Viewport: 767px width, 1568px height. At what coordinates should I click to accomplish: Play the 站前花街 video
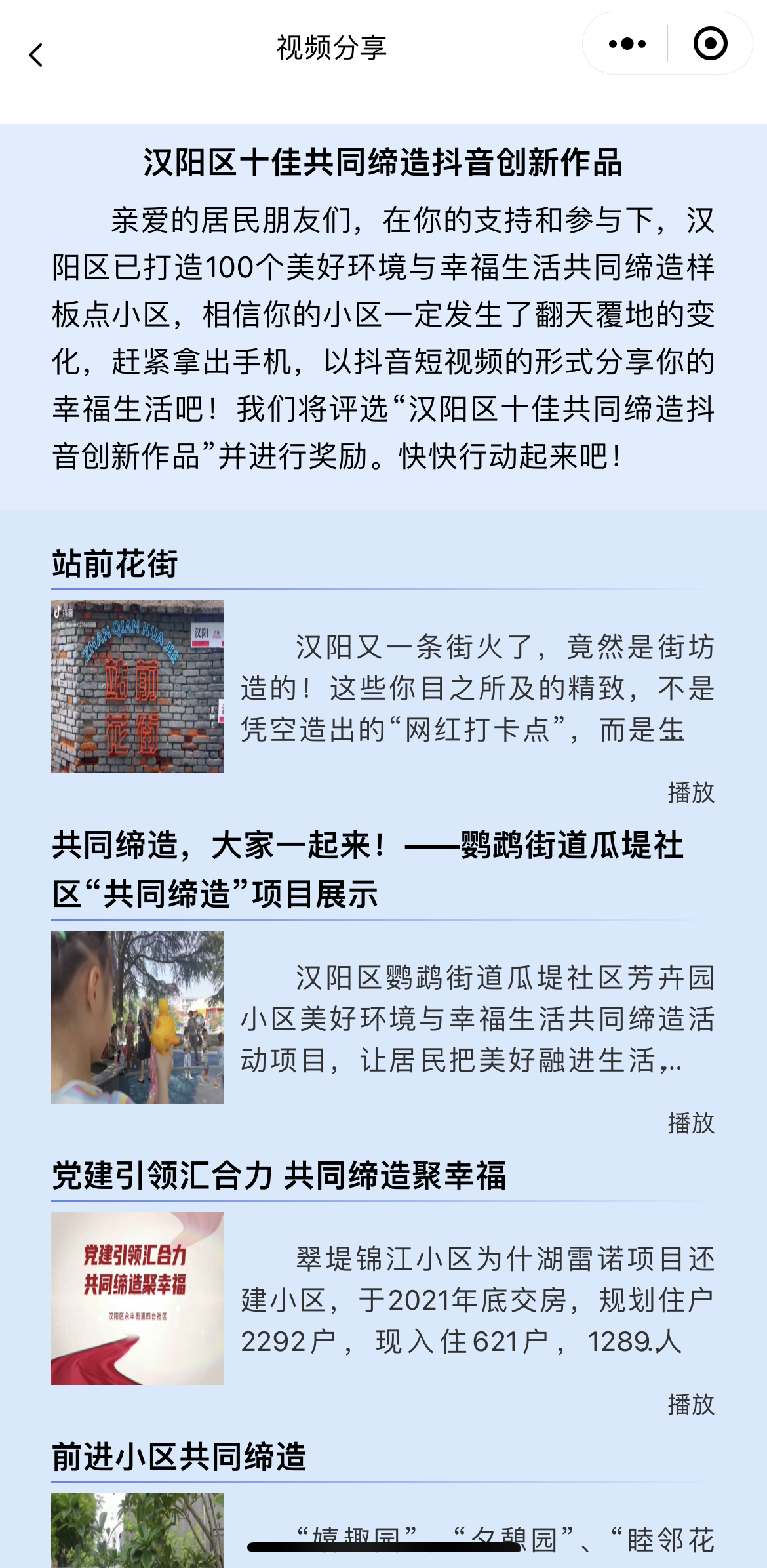click(x=691, y=792)
